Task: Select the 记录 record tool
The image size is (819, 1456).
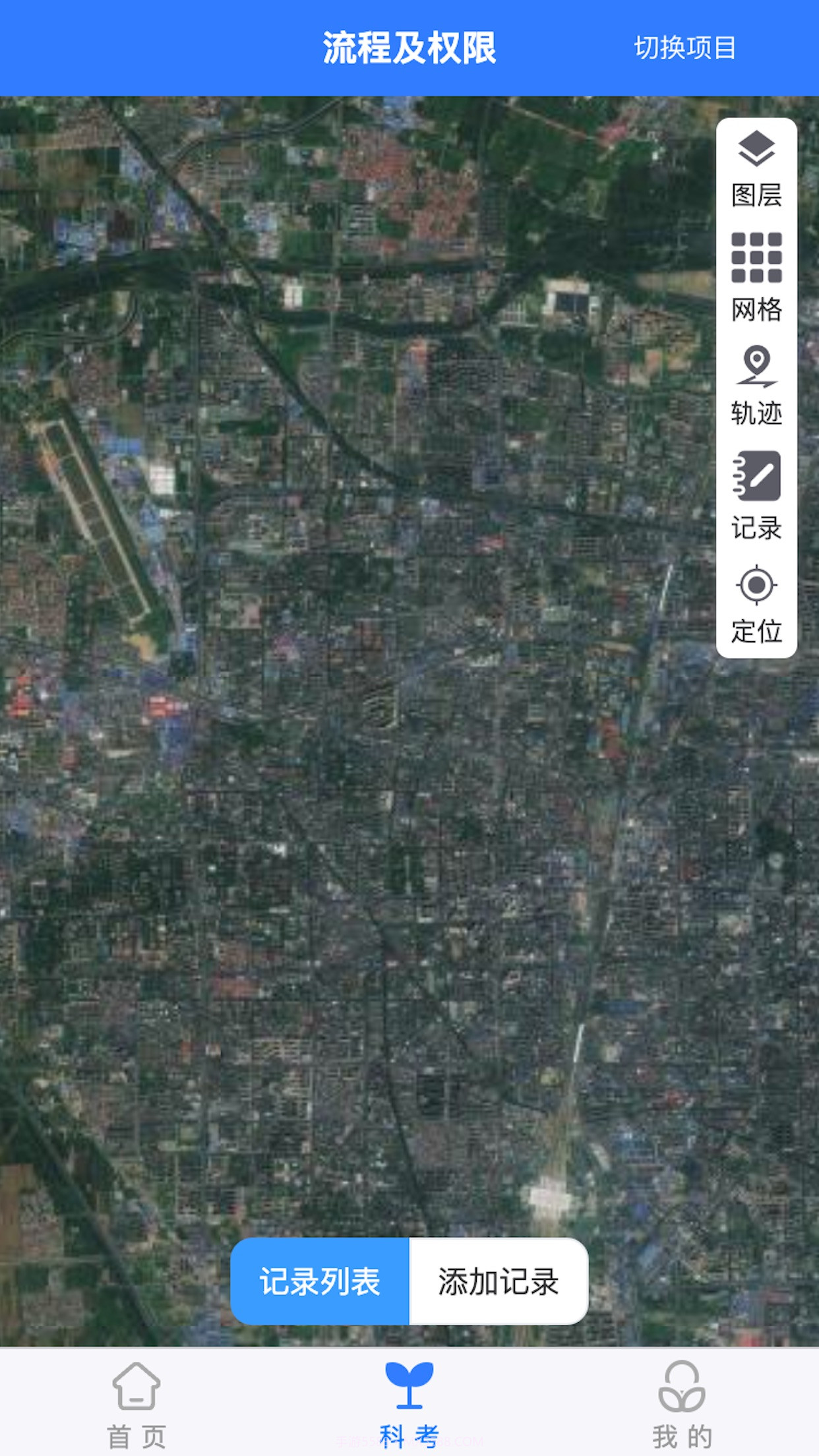Action: coord(756,495)
